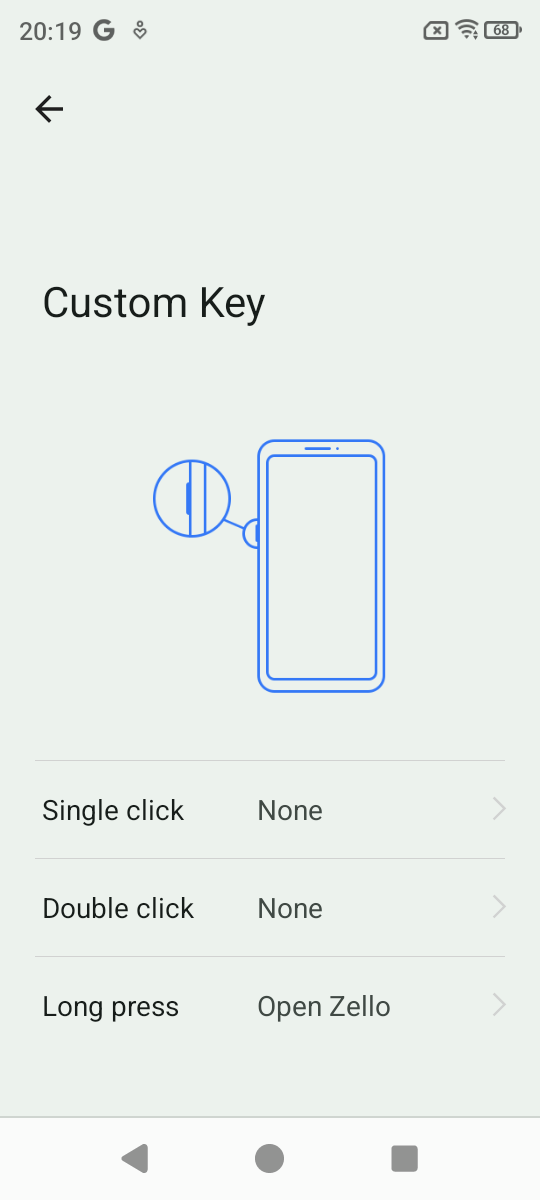Go back using the top arrow

tap(49, 109)
